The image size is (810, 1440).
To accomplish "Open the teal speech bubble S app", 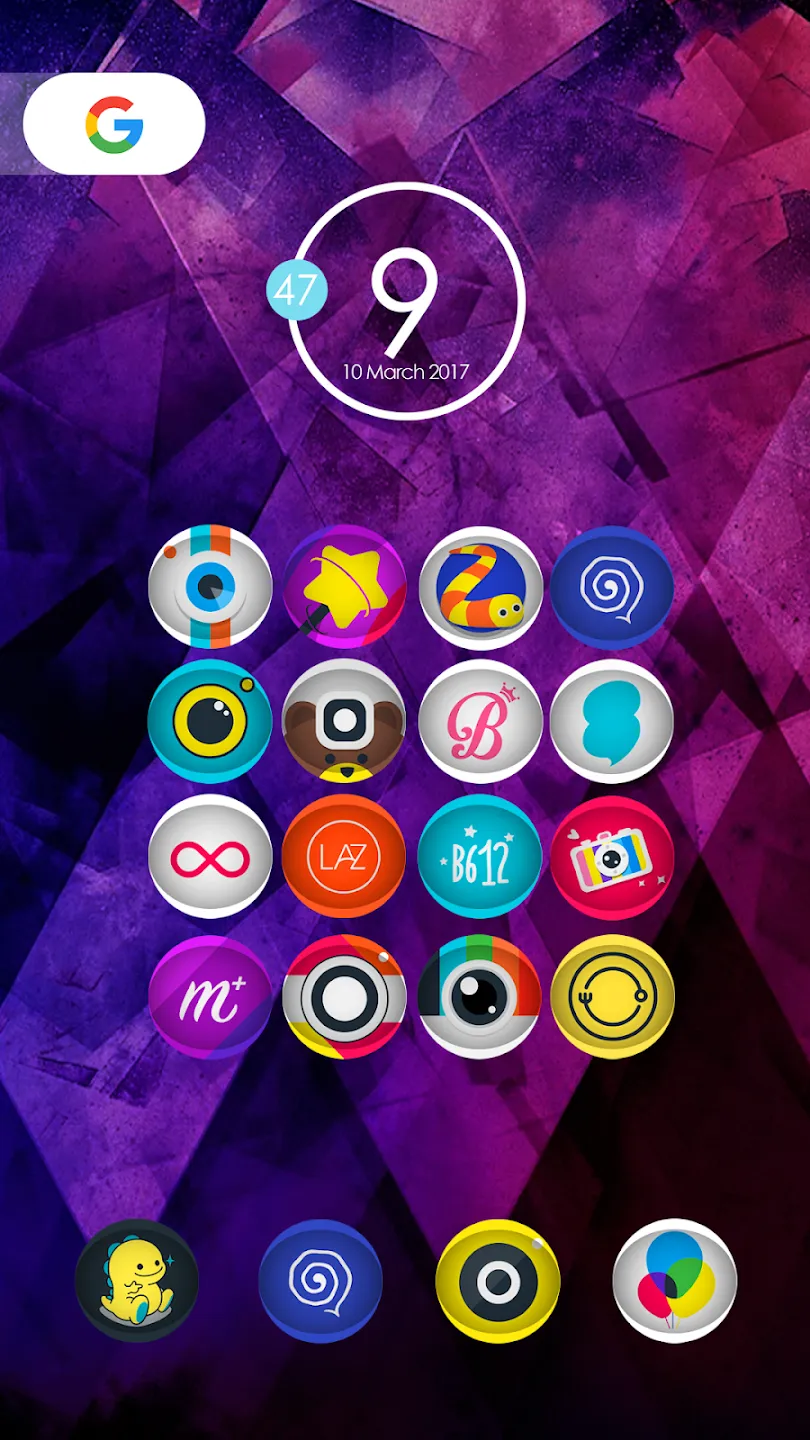I will click(612, 721).
